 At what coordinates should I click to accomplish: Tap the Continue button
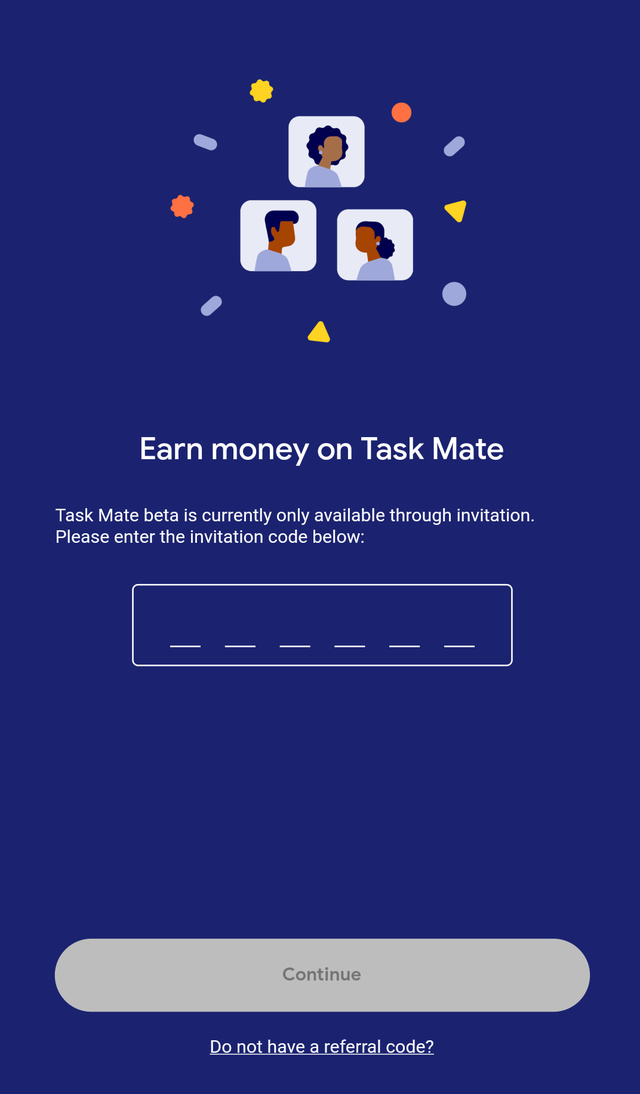[x=322, y=975]
